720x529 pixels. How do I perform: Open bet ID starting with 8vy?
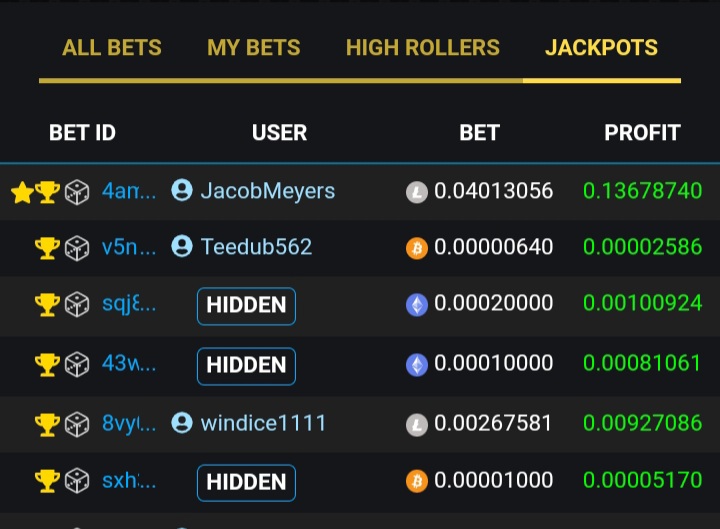tap(129, 423)
